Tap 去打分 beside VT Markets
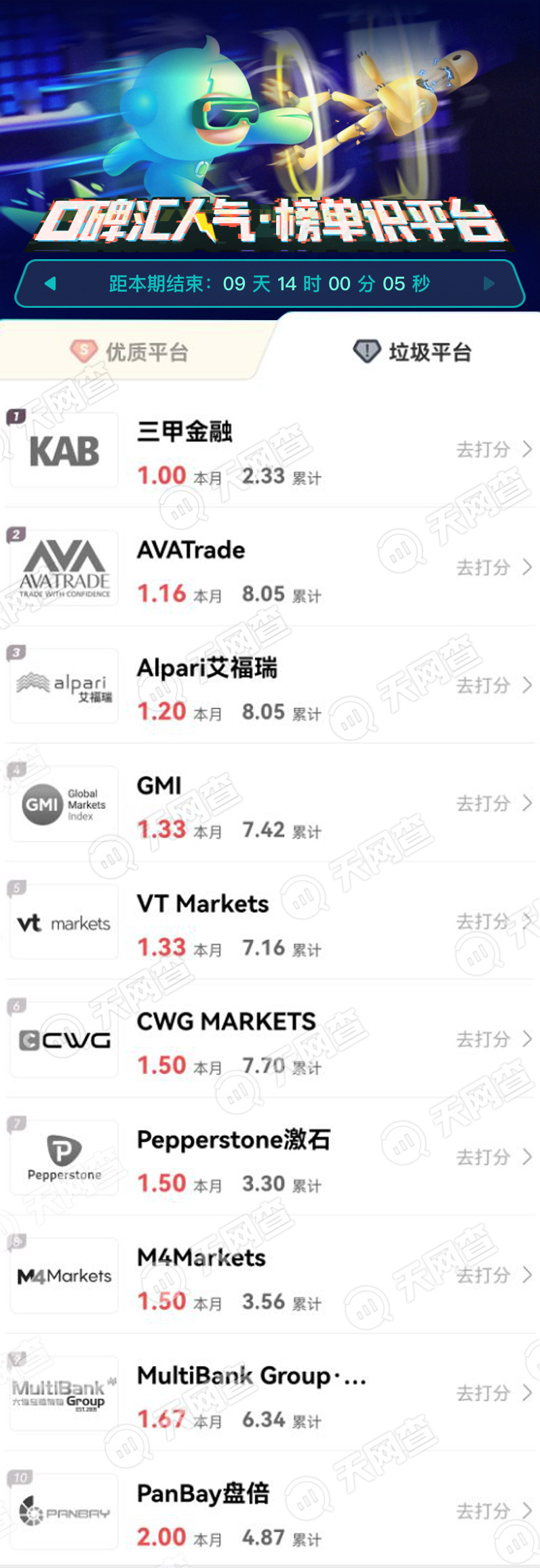Viewport: 540px width, 1568px height. pos(493,921)
